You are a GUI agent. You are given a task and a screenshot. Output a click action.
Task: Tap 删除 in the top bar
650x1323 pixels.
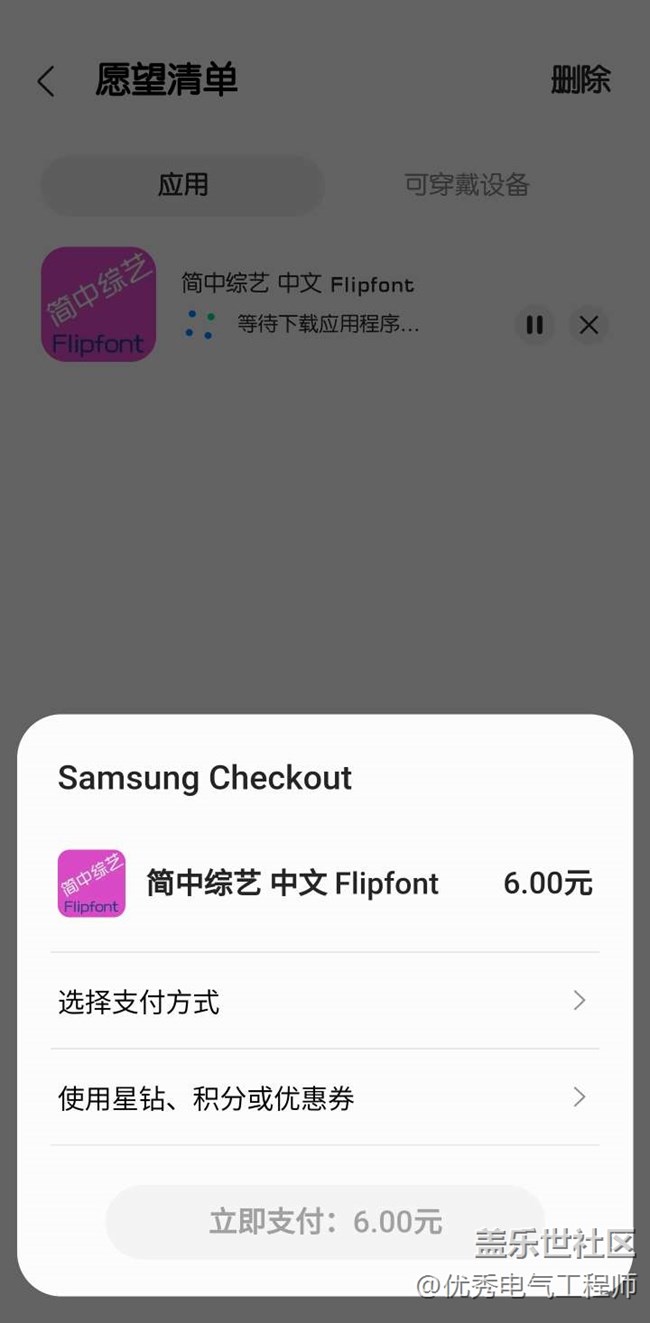[x=581, y=80]
